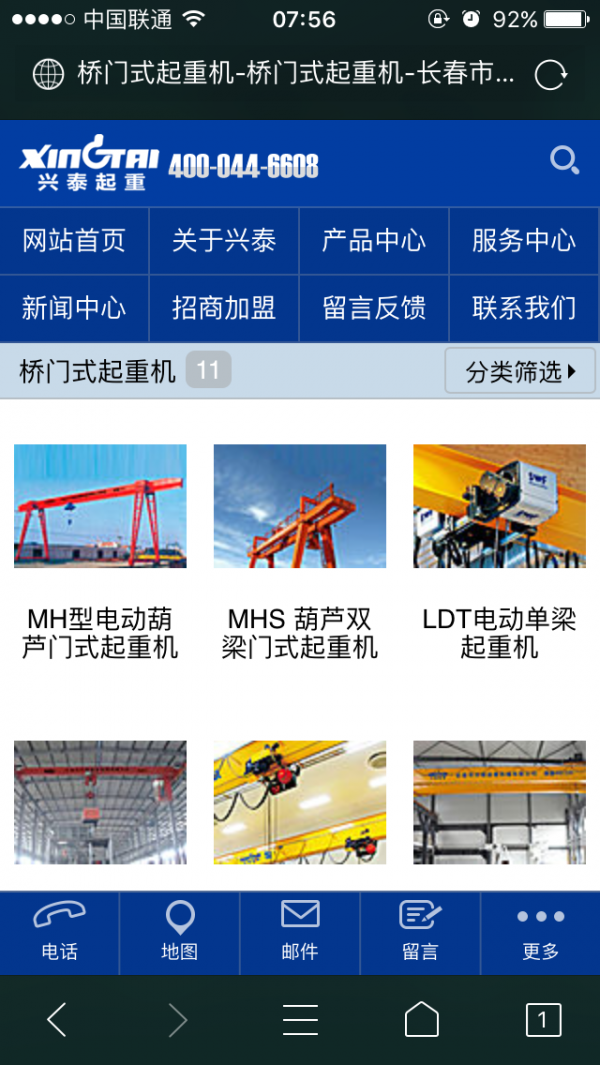Select the LDT电动单梁起重机 item

click(x=500, y=550)
